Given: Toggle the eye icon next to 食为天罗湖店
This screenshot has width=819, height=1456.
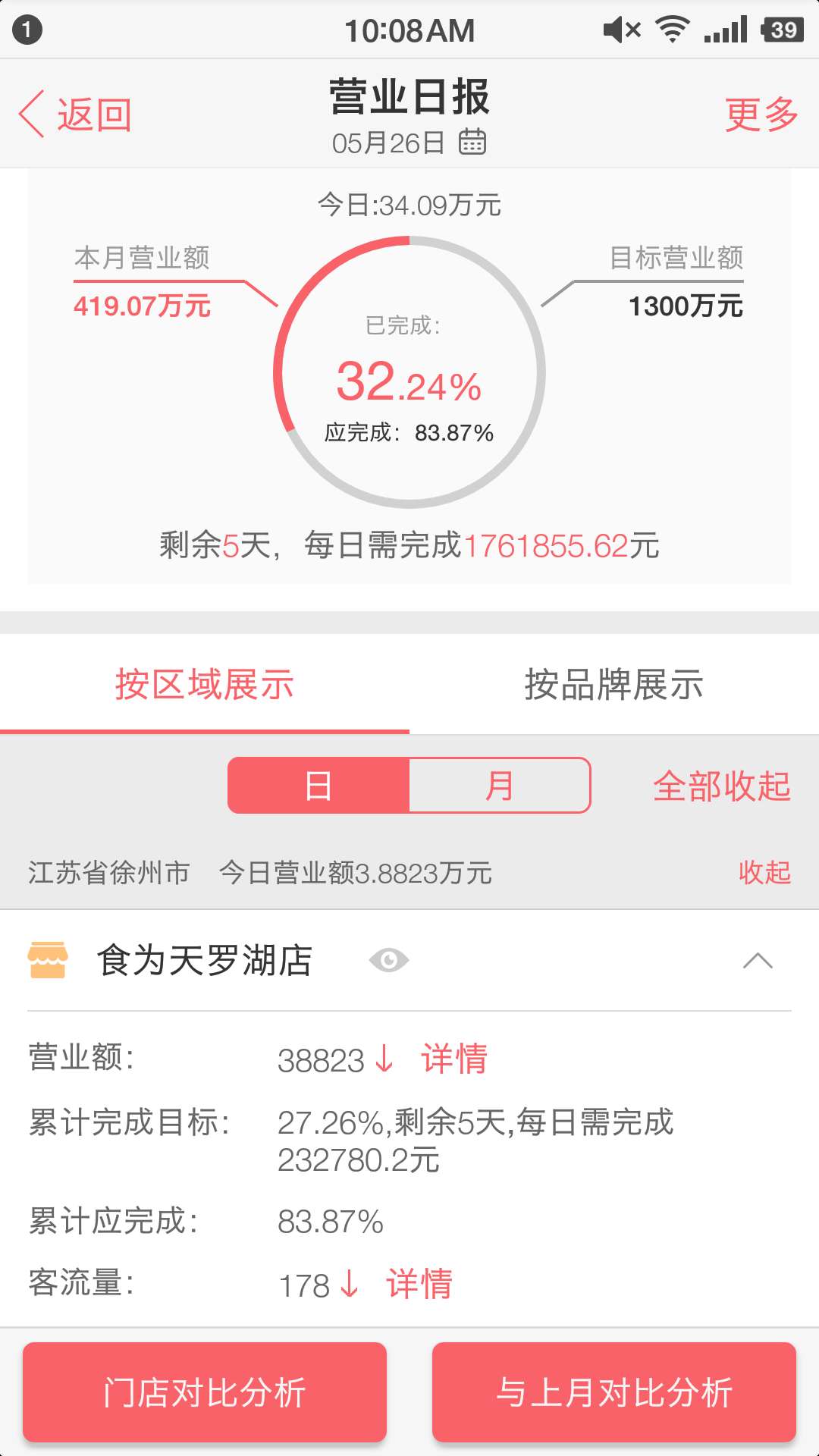Looking at the screenshot, I should point(390,960).
